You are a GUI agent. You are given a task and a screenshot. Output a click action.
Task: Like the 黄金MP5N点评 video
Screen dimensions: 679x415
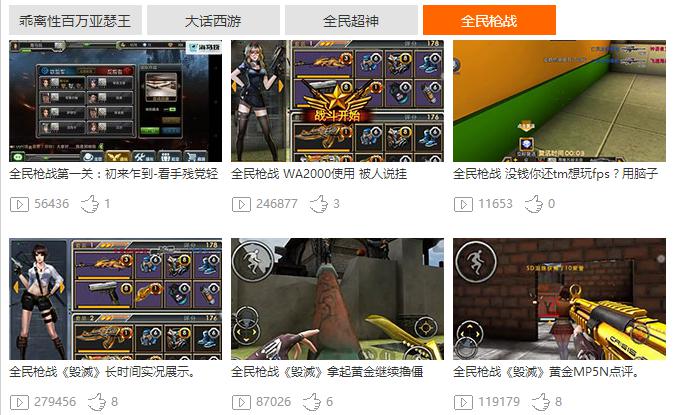coord(540,402)
